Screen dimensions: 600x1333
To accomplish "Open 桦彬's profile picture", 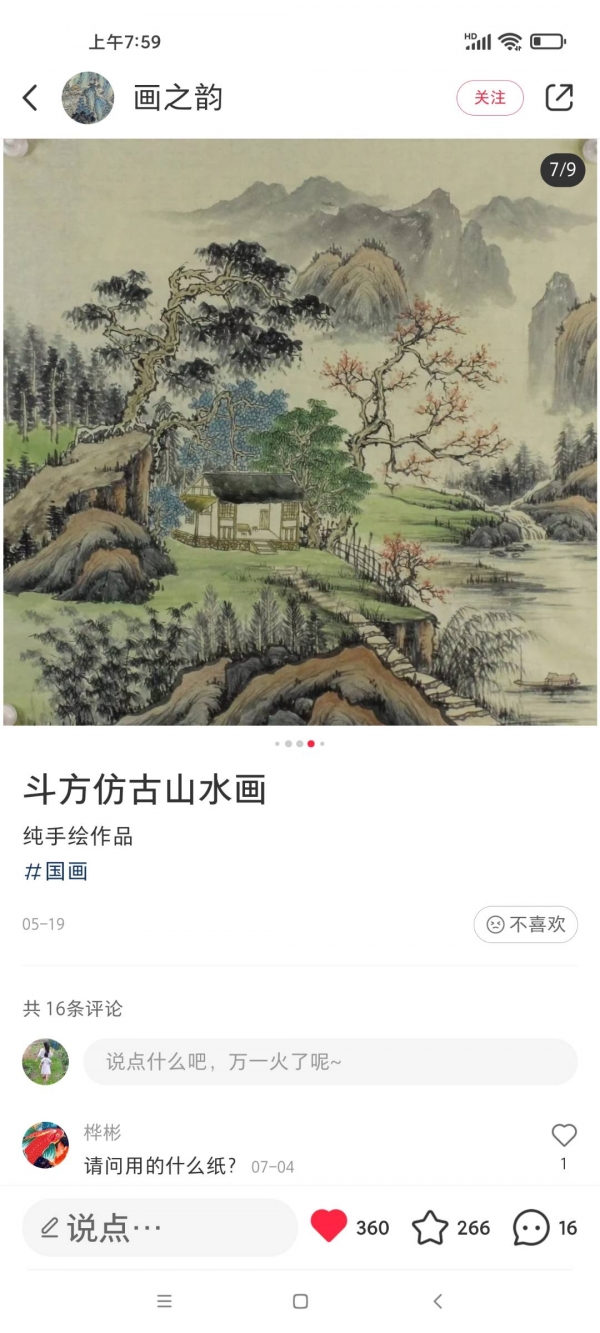I will pos(46,1145).
